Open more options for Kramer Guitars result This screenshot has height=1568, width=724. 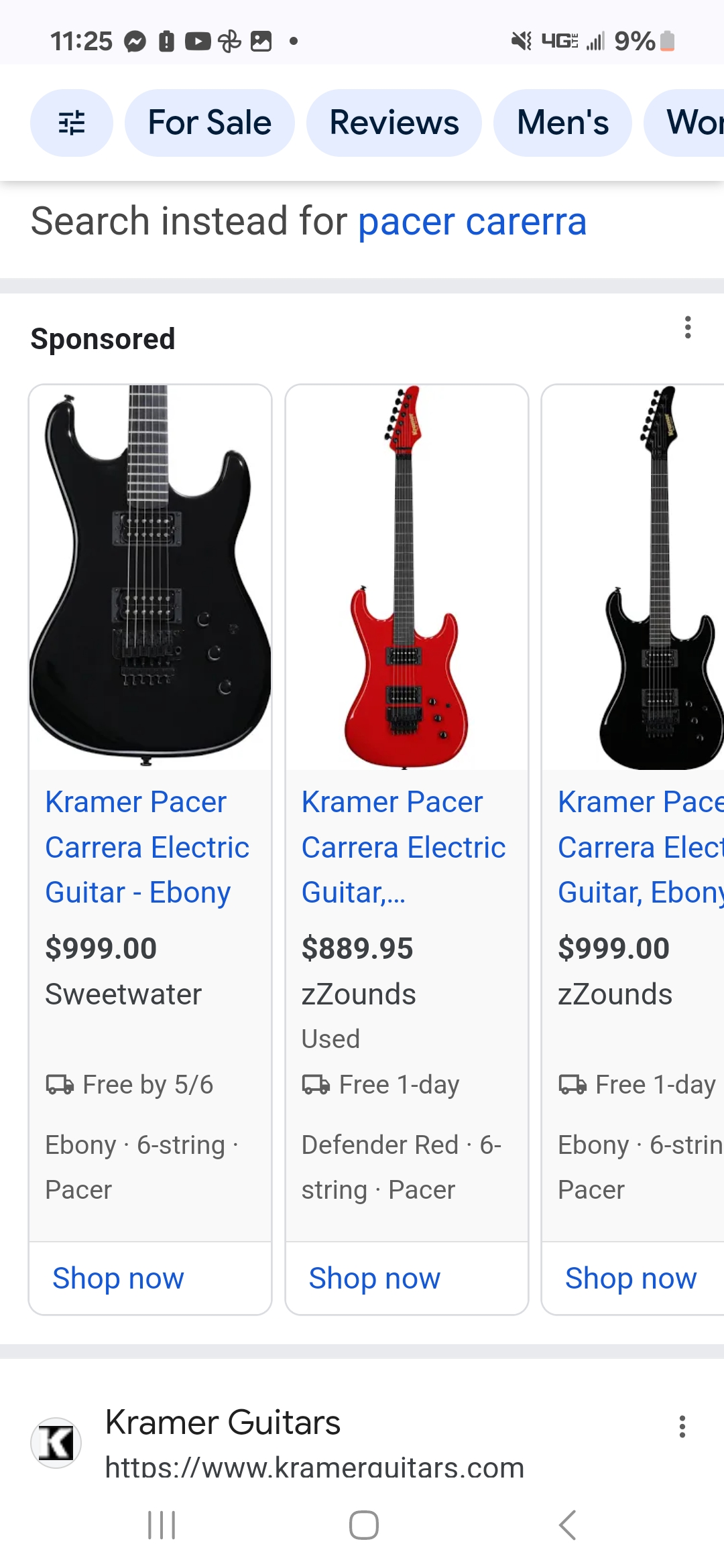point(682,1427)
